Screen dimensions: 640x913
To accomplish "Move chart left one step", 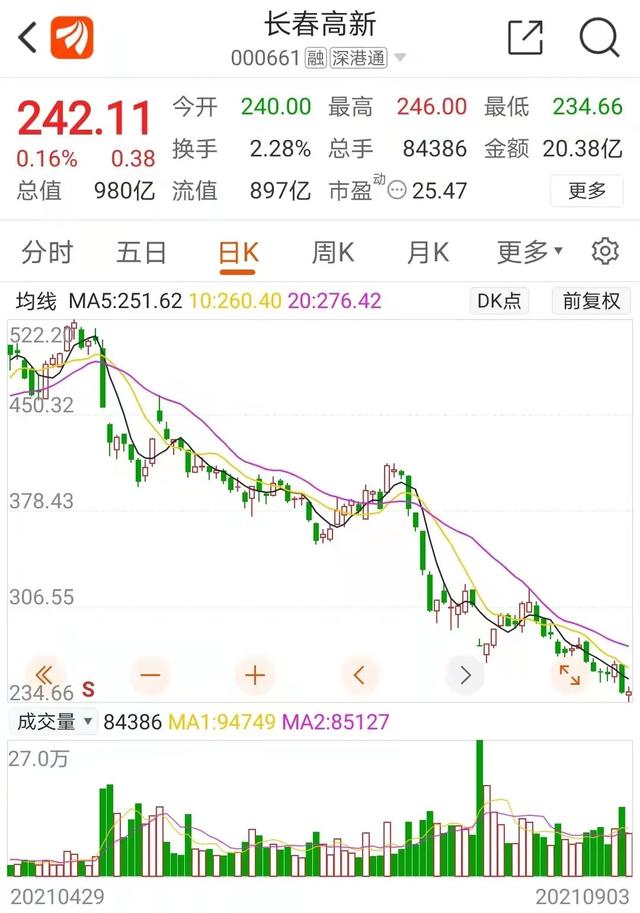I will (360, 675).
